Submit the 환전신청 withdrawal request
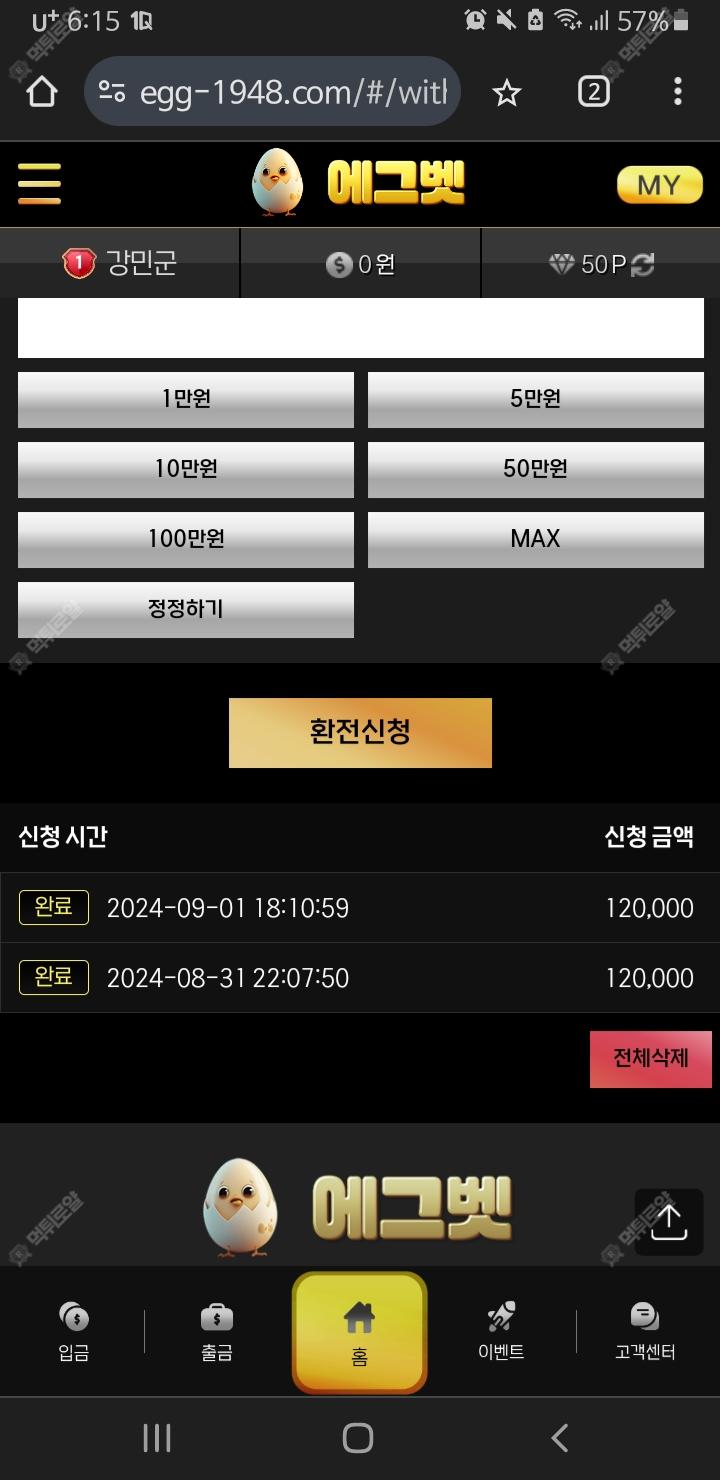The image size is (720, 1480). 360,733
